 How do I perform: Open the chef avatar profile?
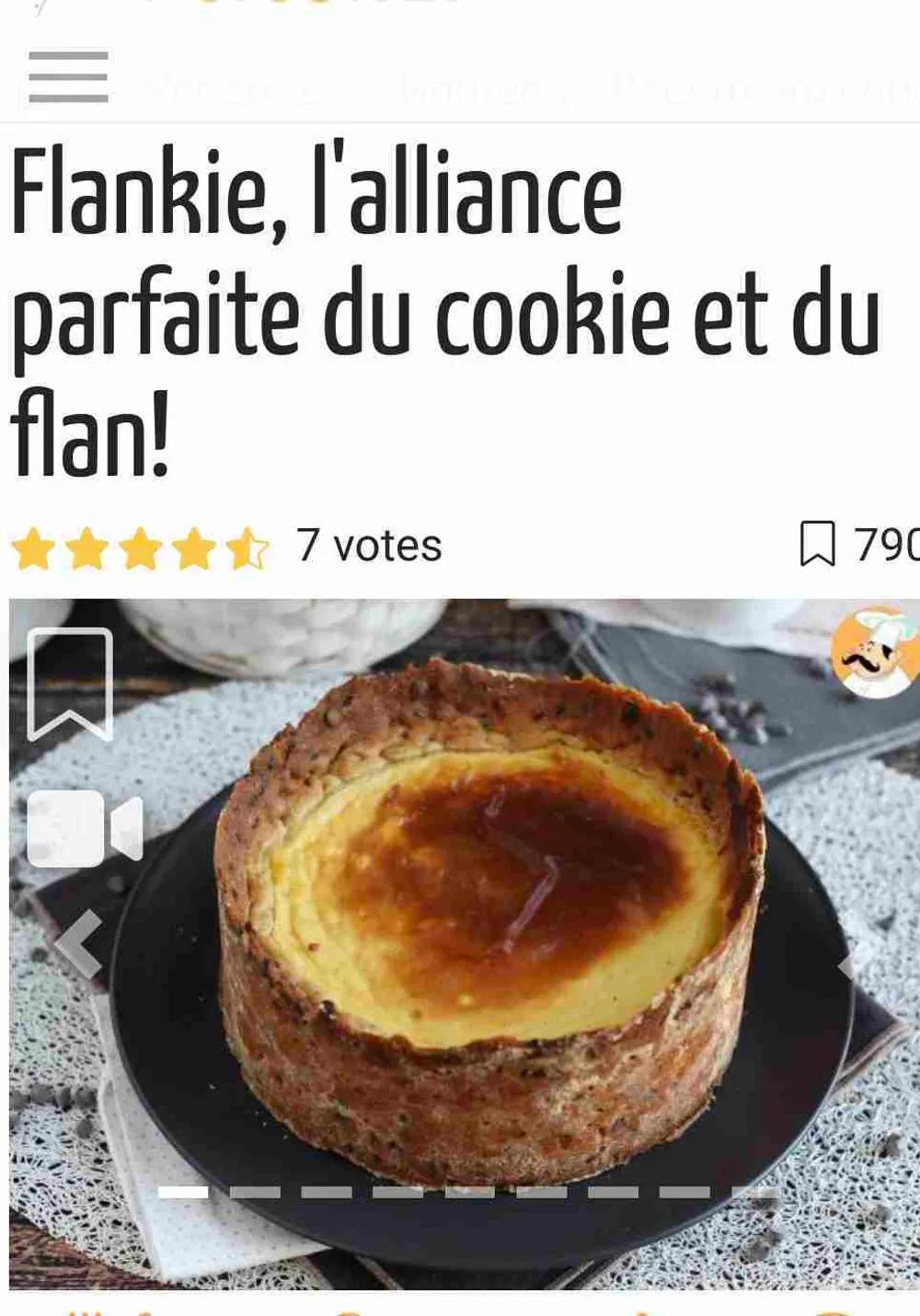point(874,652)
